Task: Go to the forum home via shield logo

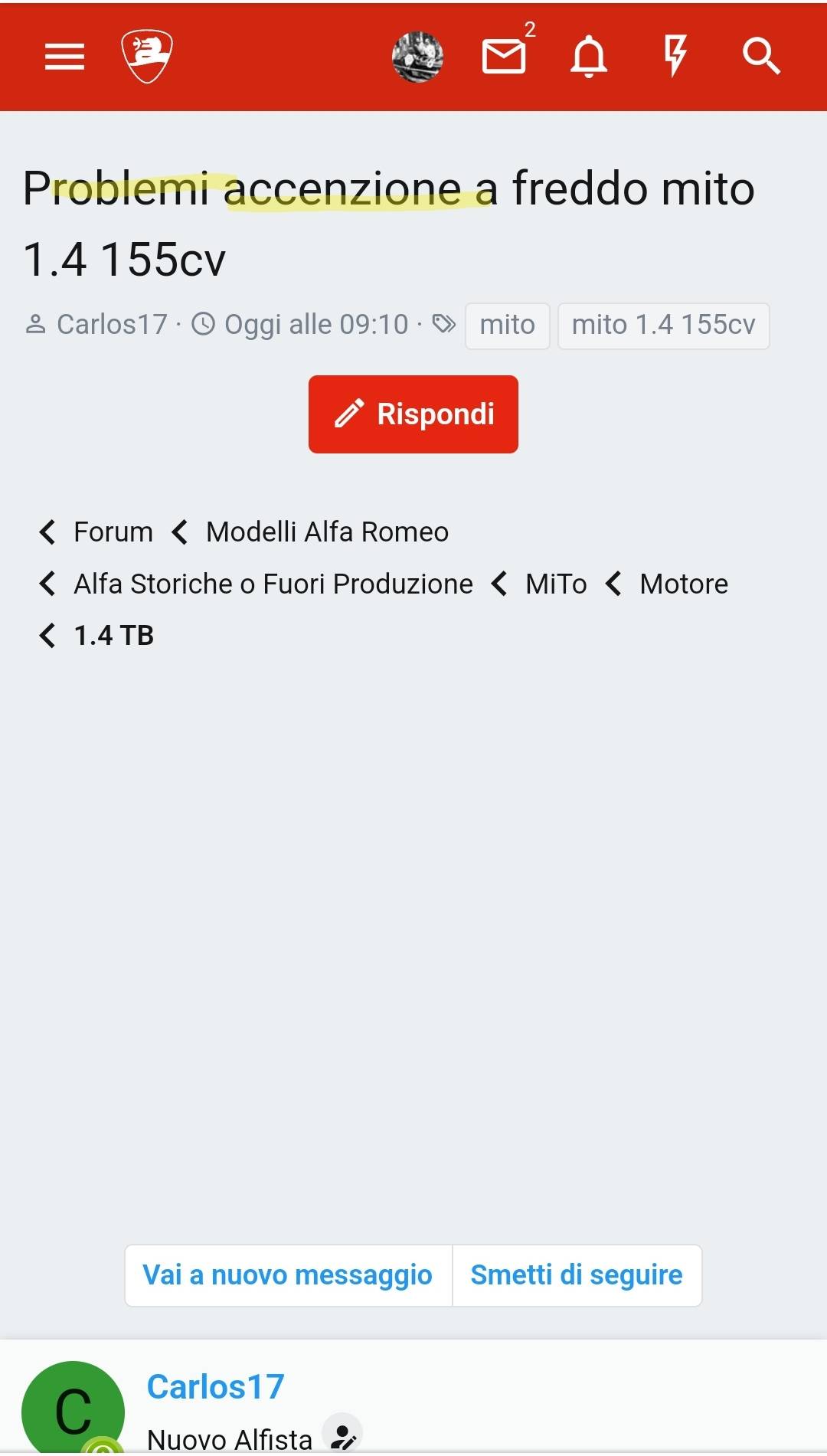Action: pos(147,57)
